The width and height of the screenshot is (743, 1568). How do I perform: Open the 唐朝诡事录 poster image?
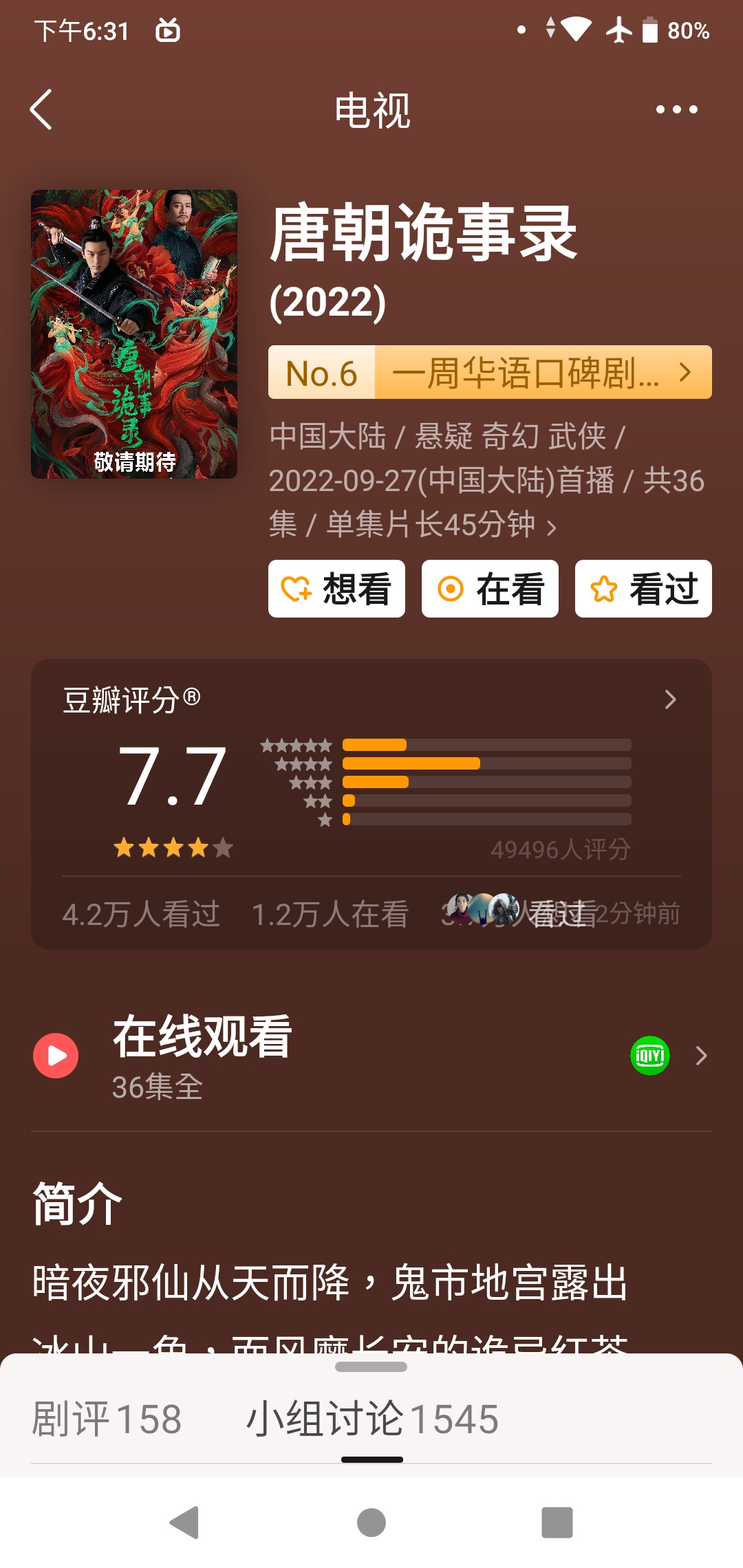tap(134, 334)
